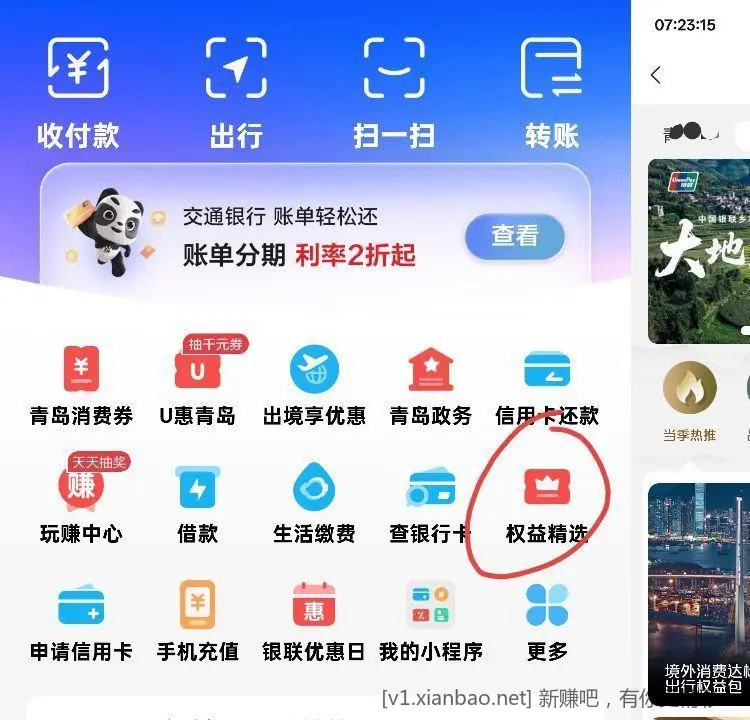Open 借款 loans
750x720 pixels.
pyautogui.click(x=198, y=503)
